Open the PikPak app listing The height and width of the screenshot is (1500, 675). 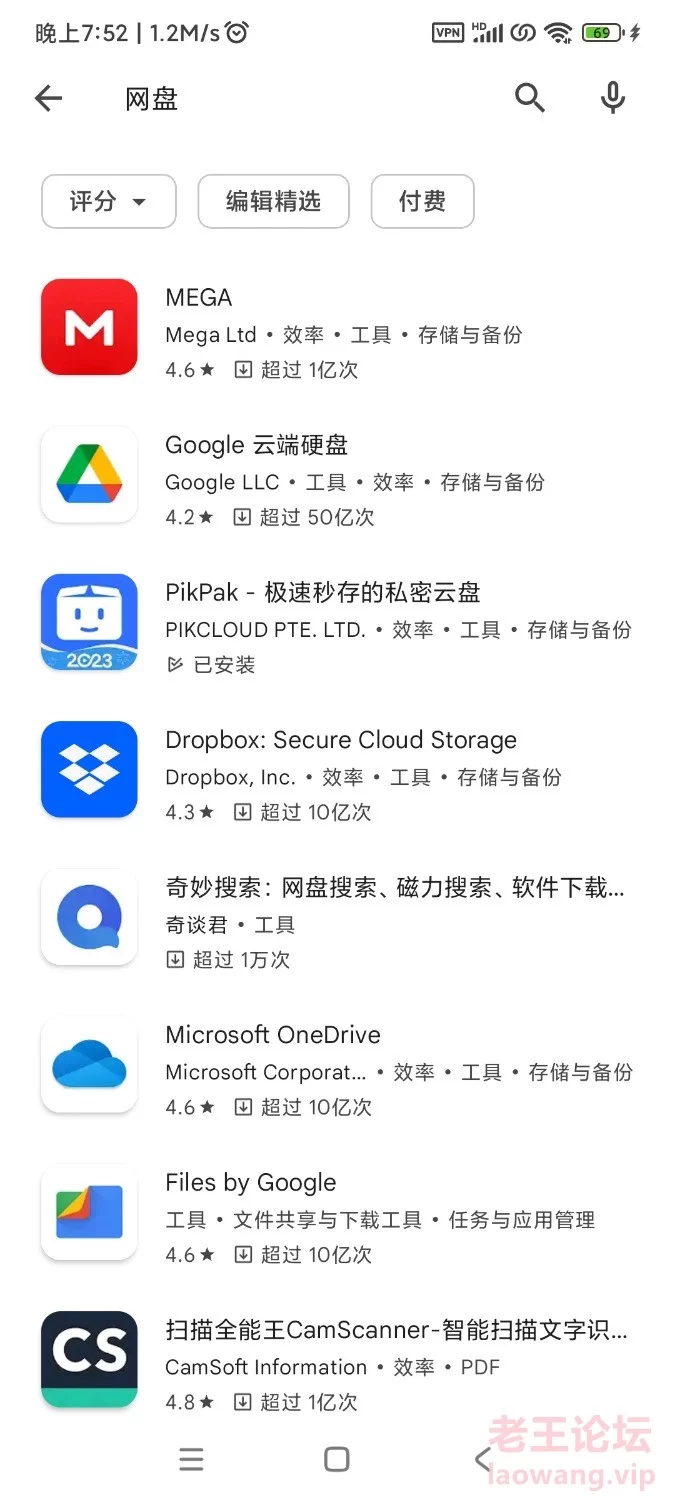(x=337, y=623)
